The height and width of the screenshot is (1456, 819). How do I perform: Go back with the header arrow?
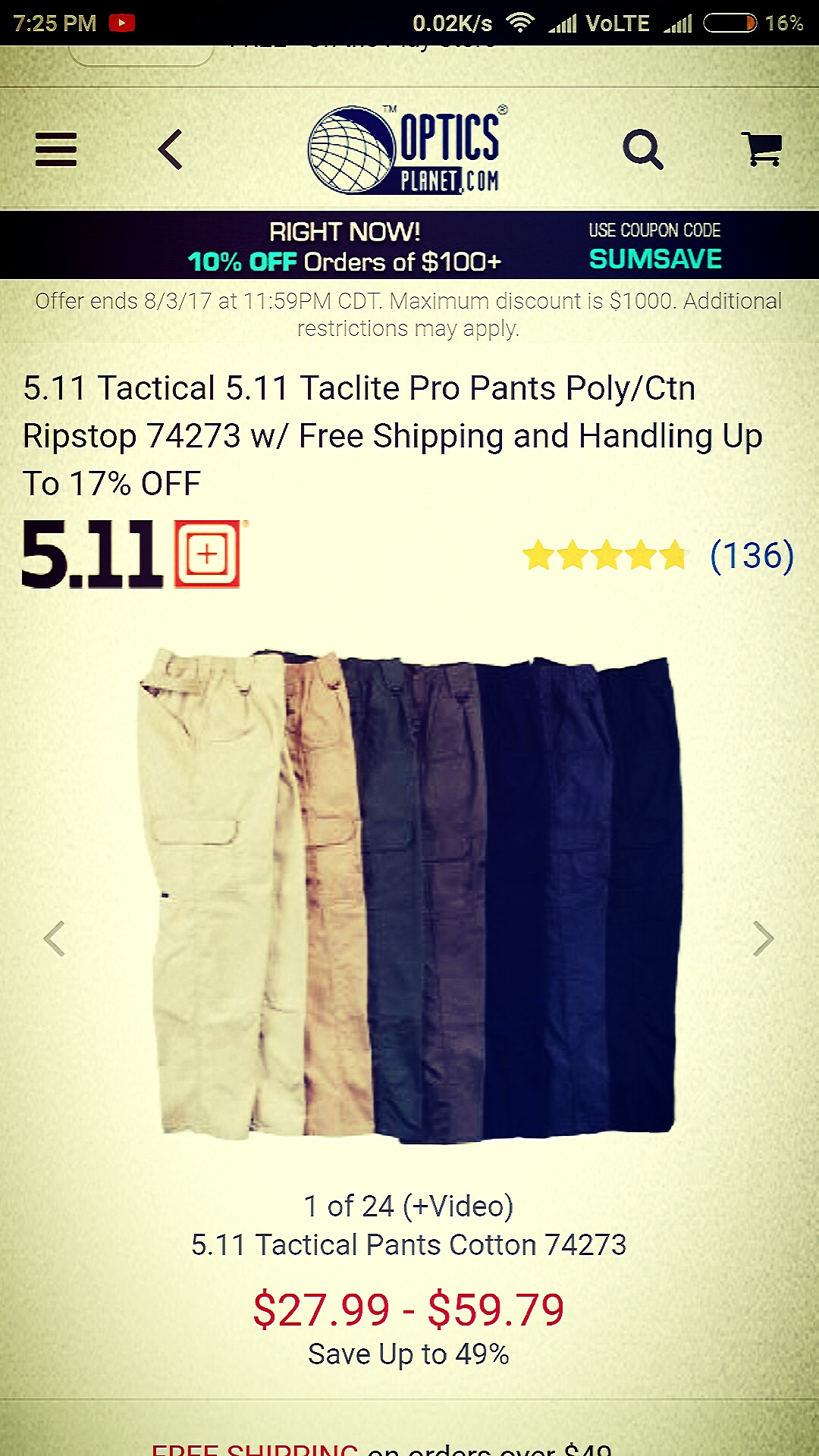(171, 149)
